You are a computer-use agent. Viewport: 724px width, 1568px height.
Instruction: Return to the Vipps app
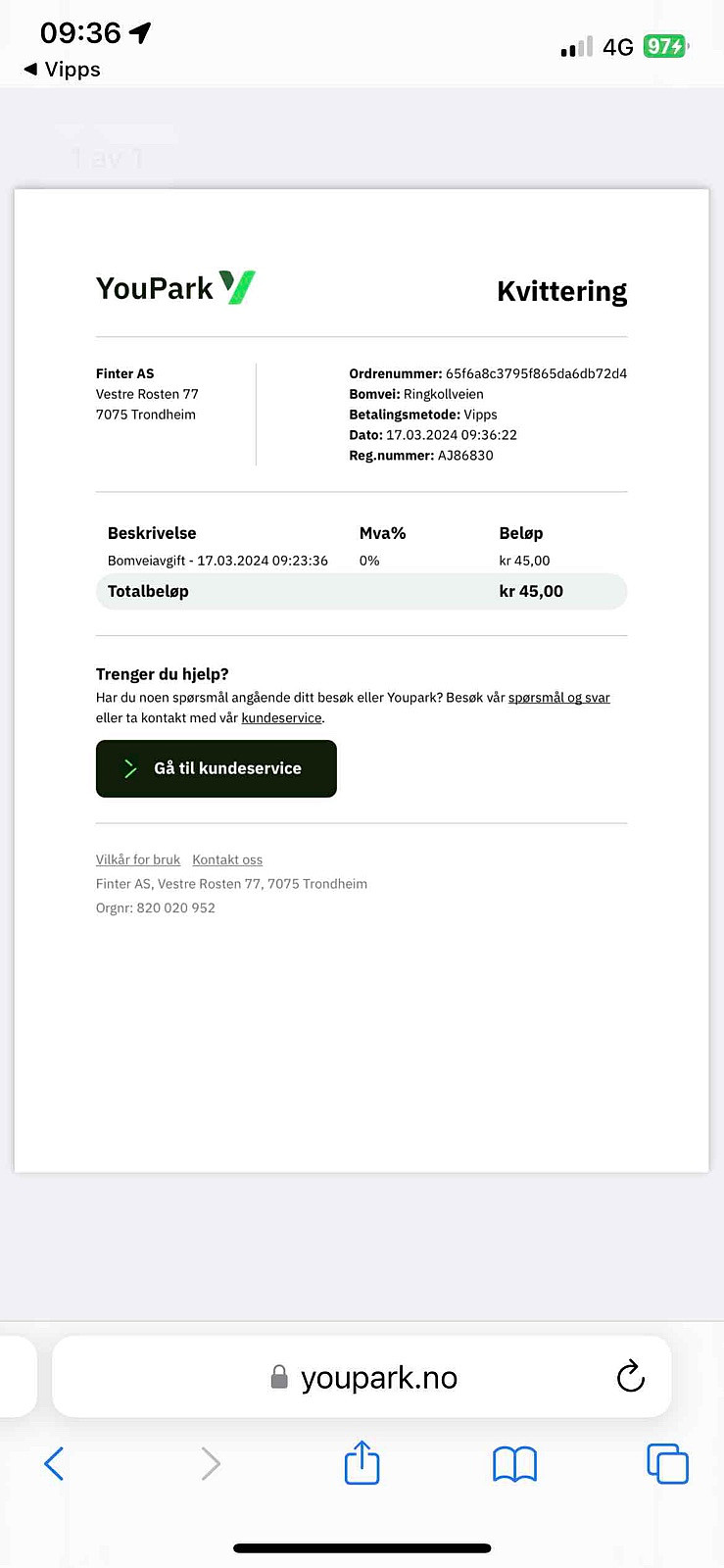click(62, 70)
